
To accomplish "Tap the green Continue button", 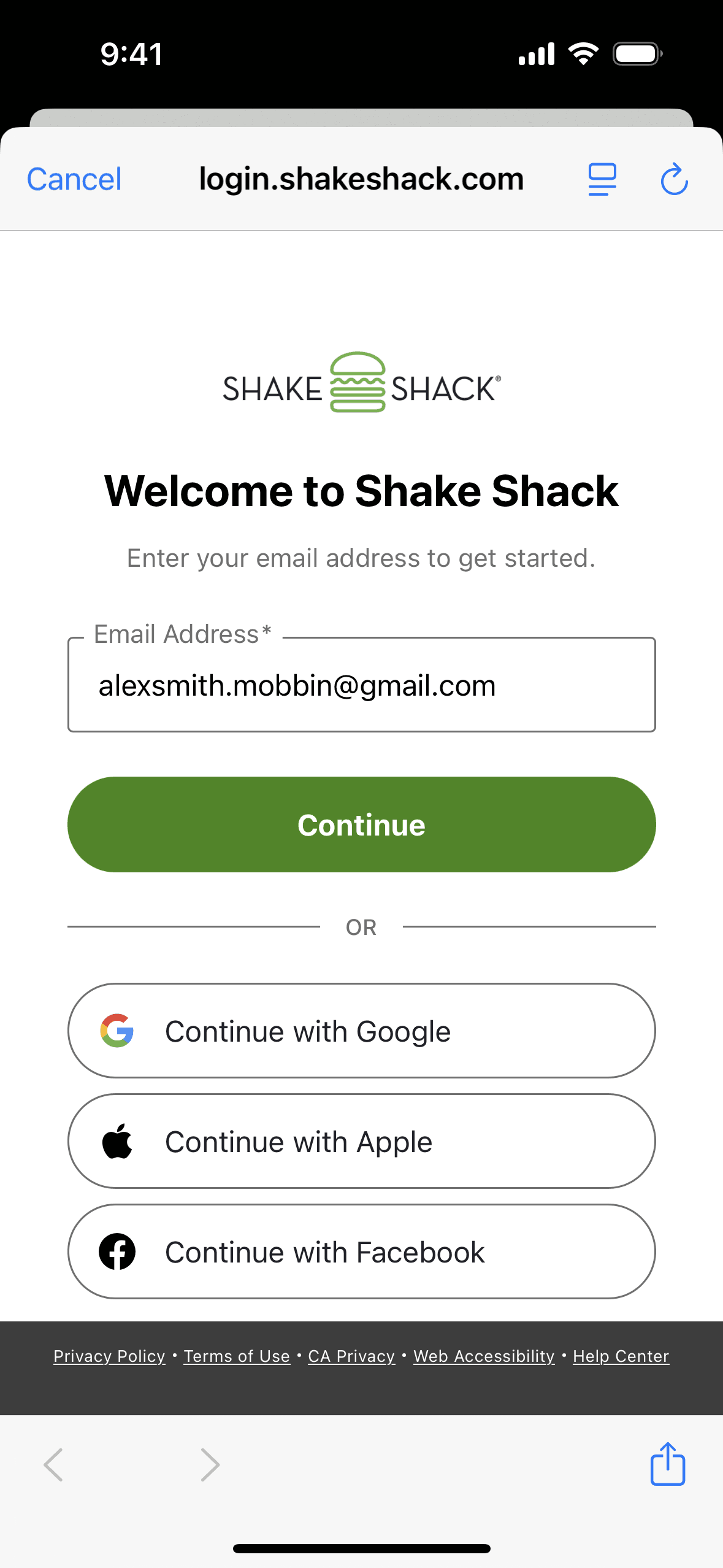I will tap(361, 824).
